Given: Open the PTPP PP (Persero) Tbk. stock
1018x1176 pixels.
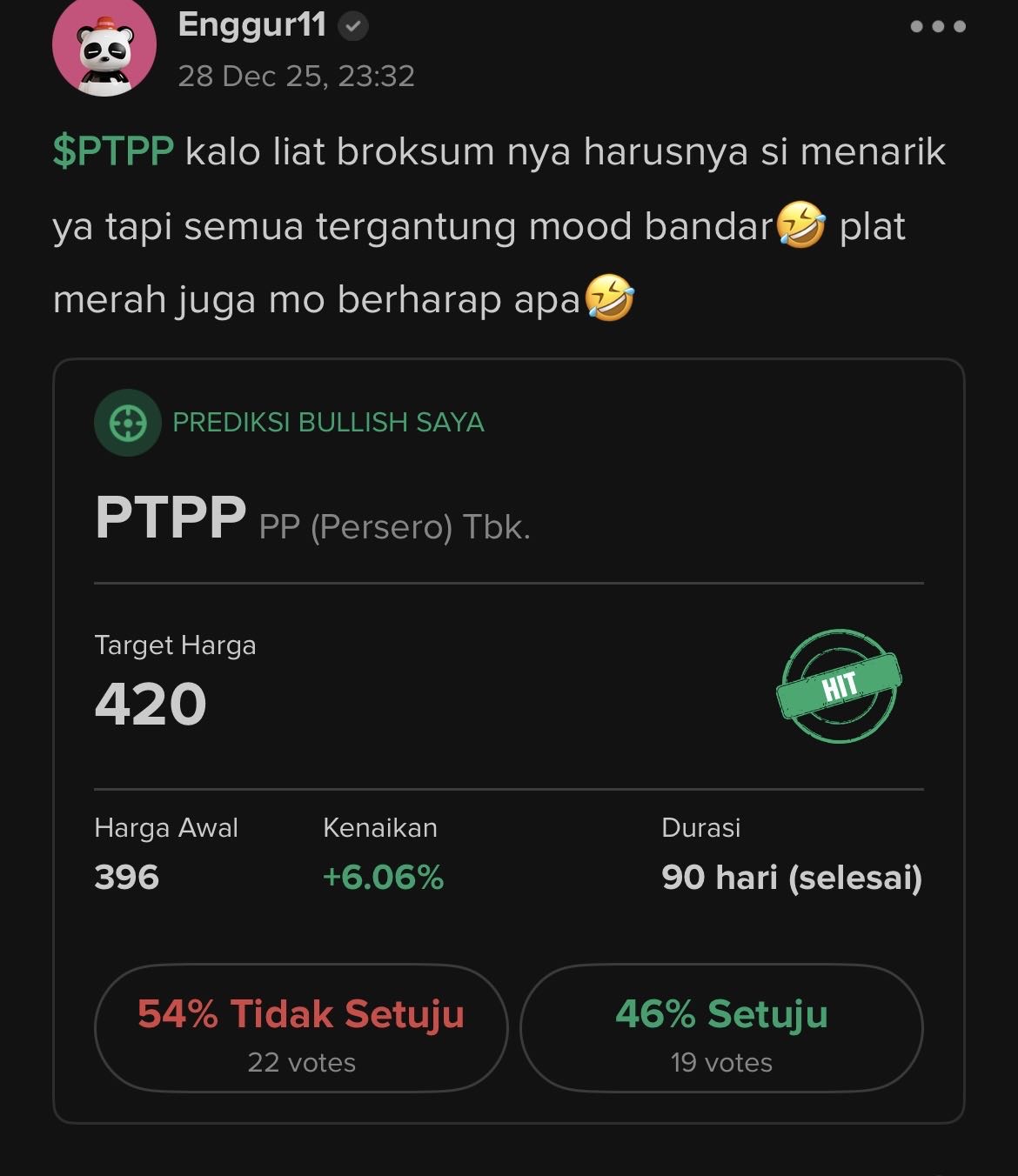Looking at the screenshot, I should [x=311, y=518].
